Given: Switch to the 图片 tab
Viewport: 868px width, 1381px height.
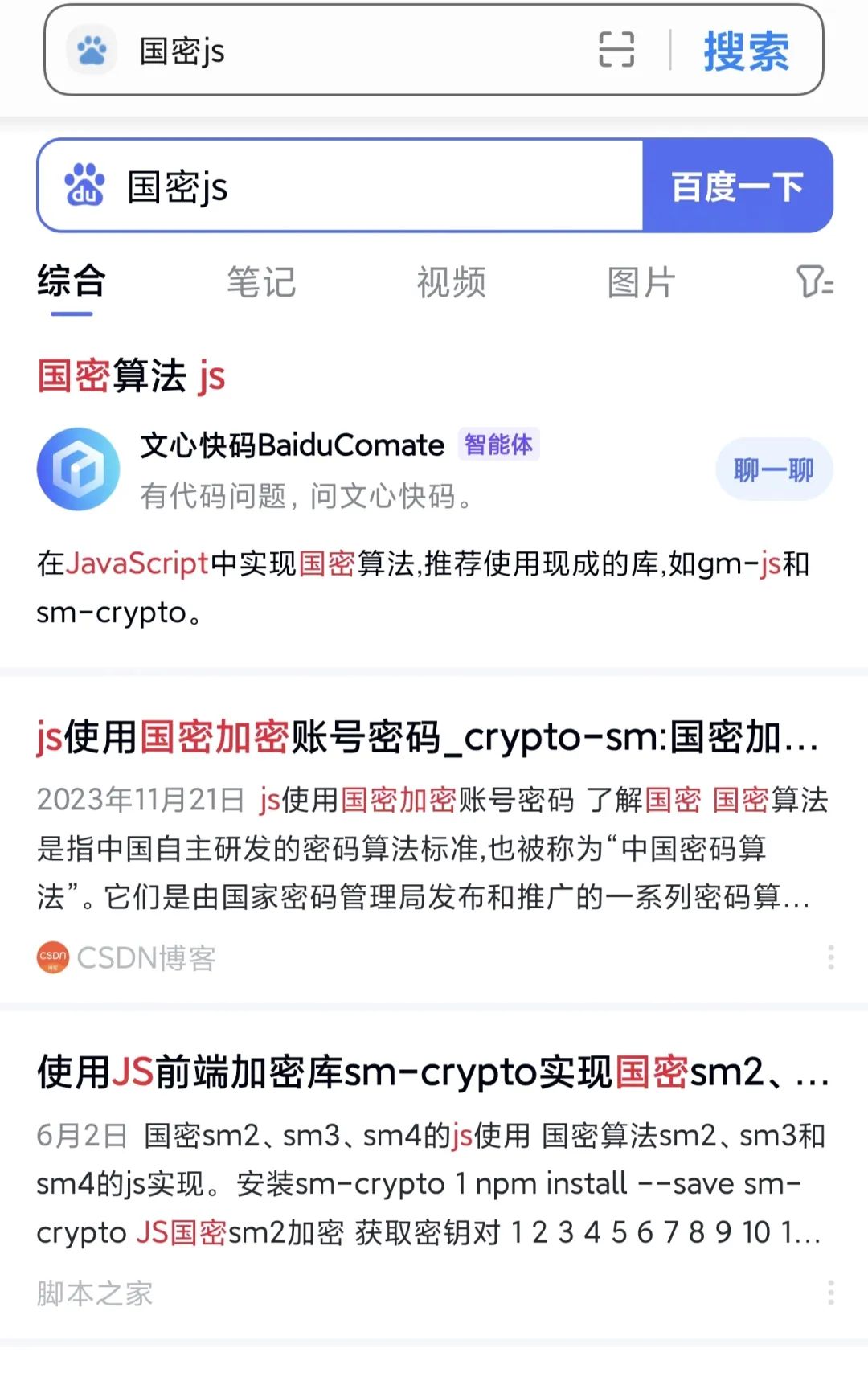Looking at the screenshot, I should point(641,282).
